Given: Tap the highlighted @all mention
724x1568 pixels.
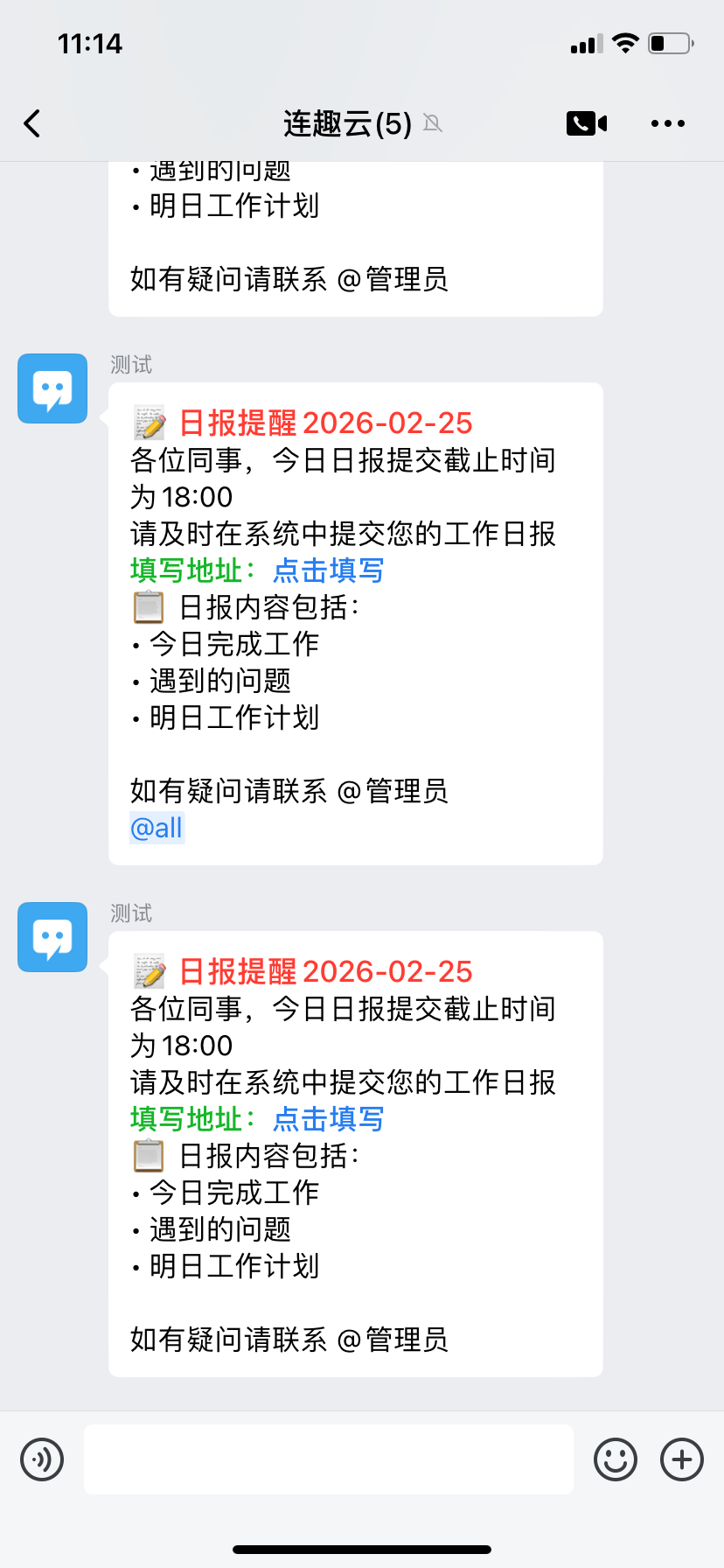Looking at the screenshot, I should click(157, 828).
